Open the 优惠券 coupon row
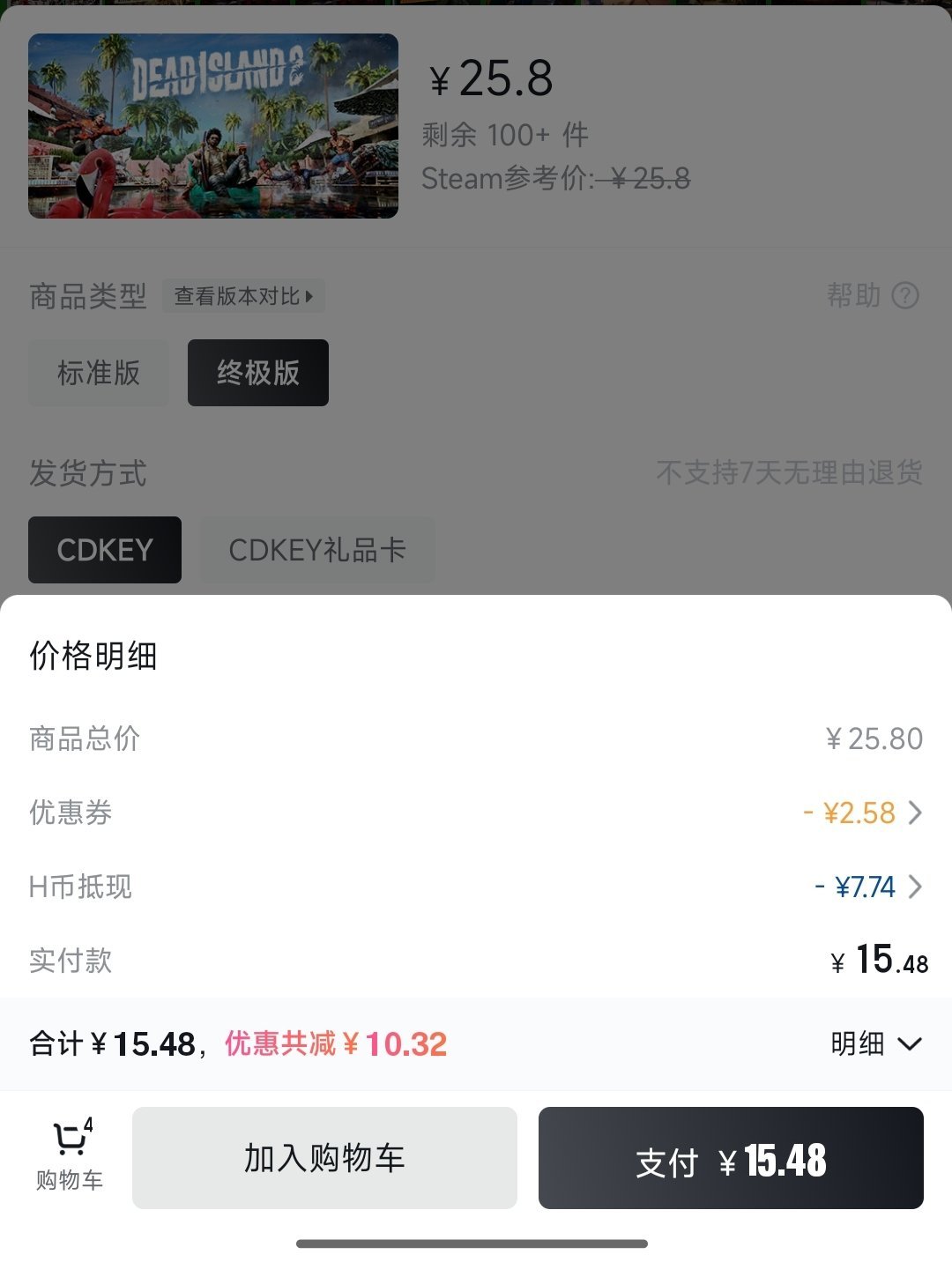This screenshot has width=952, height=1262. [861, 813]
